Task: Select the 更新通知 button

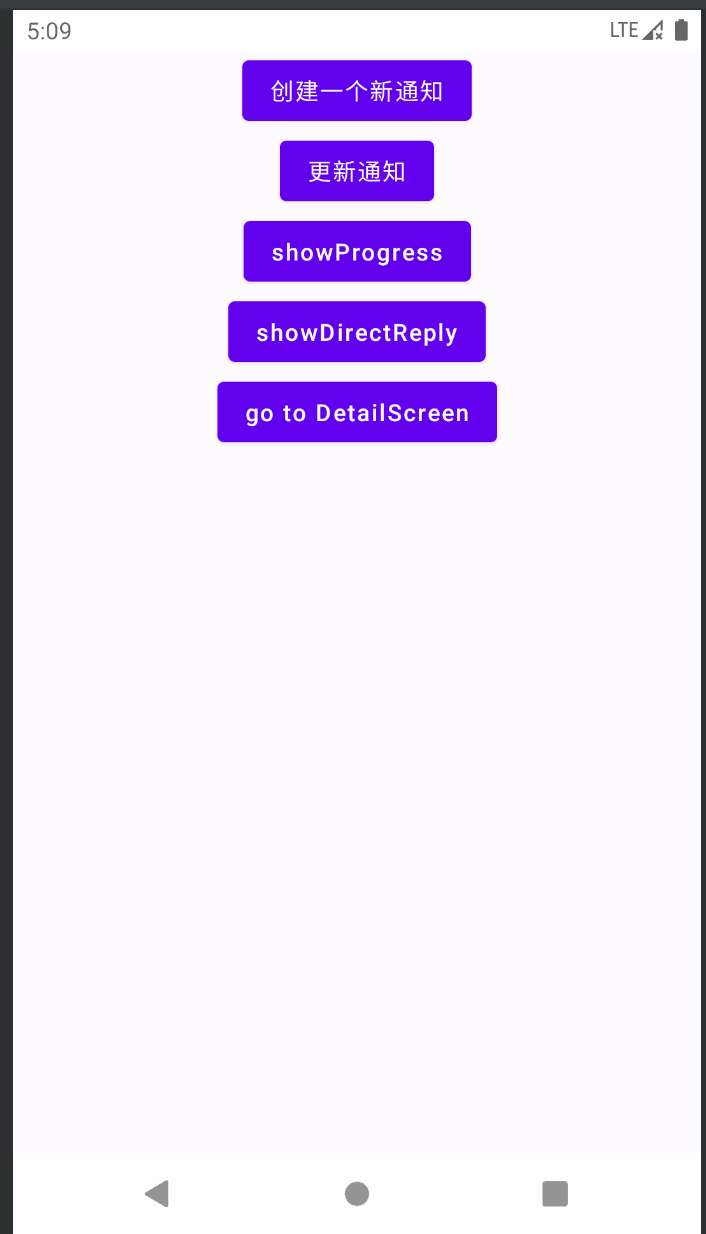Action: coord(356,171)
